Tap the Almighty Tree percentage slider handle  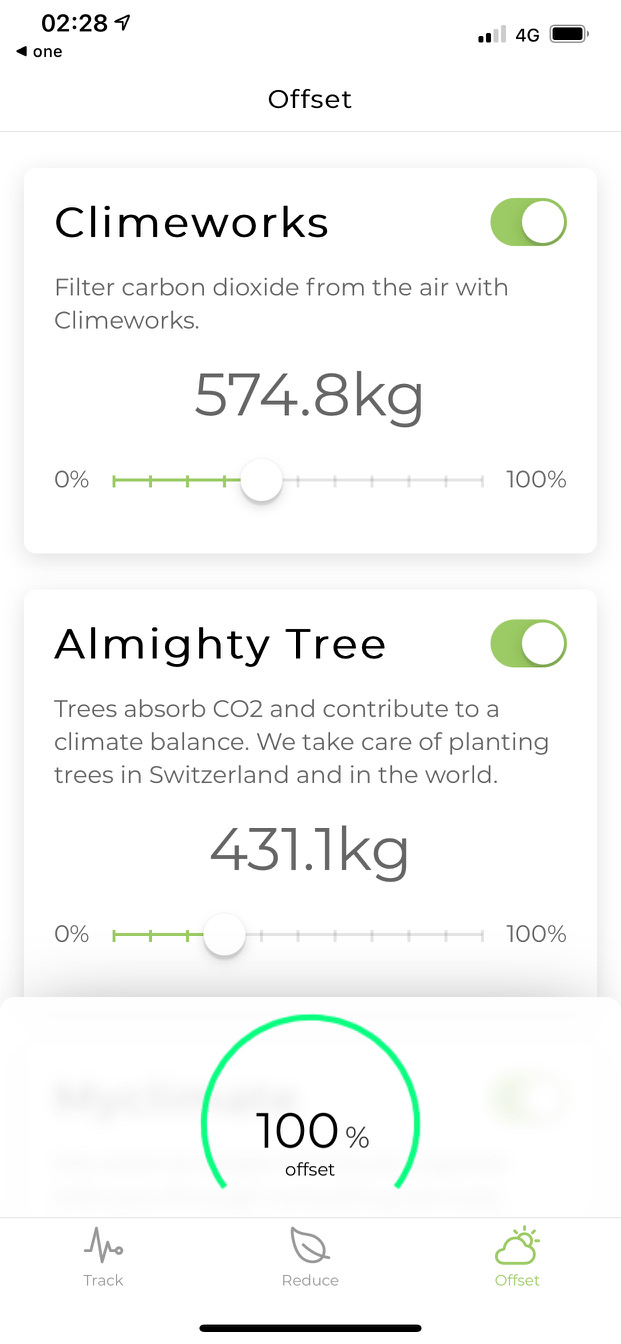tap(225, 935)
